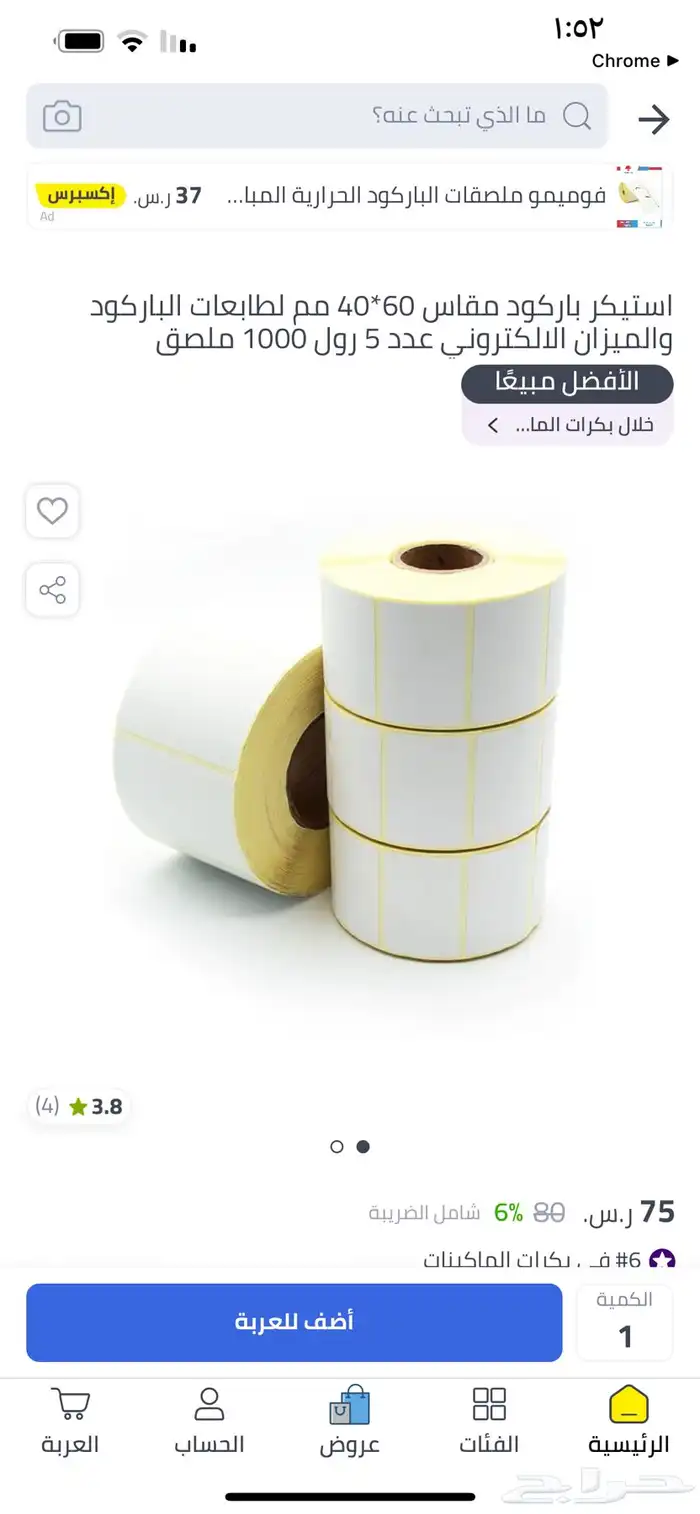Return to Chrome from the status bar
This screenshot has width=700, height=1514.
(x=625, y=61)
